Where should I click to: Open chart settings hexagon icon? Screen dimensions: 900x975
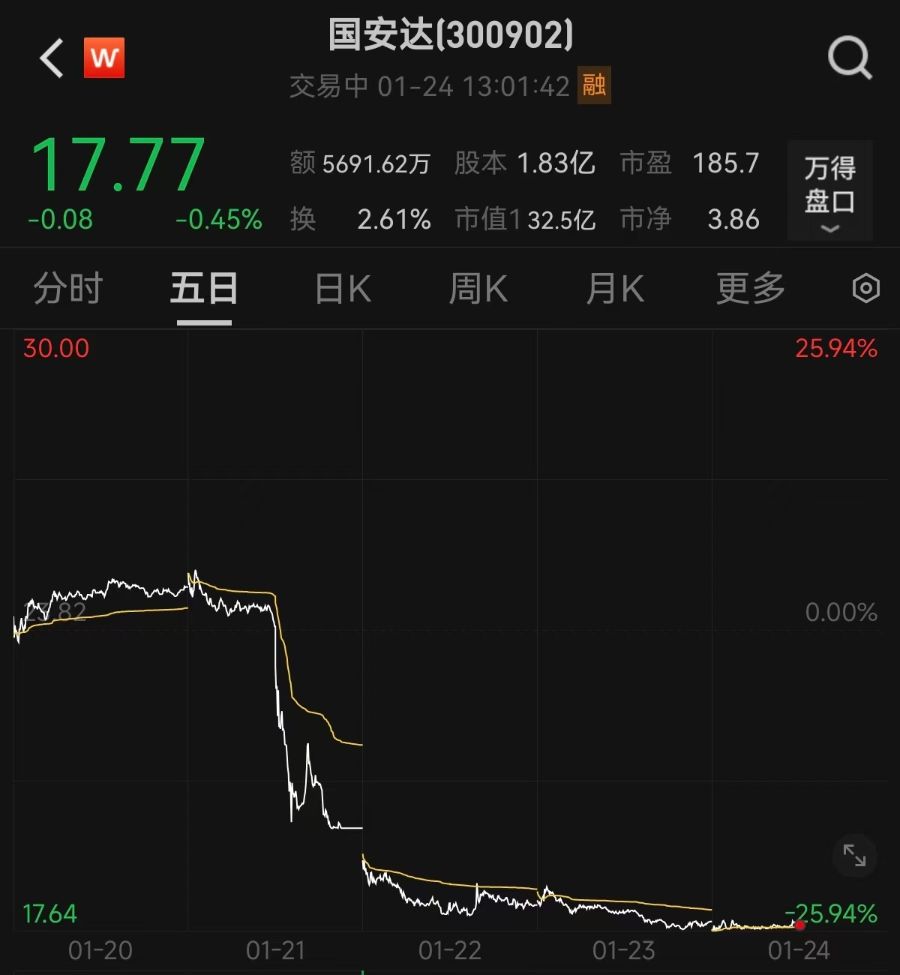tap(865, 289)
